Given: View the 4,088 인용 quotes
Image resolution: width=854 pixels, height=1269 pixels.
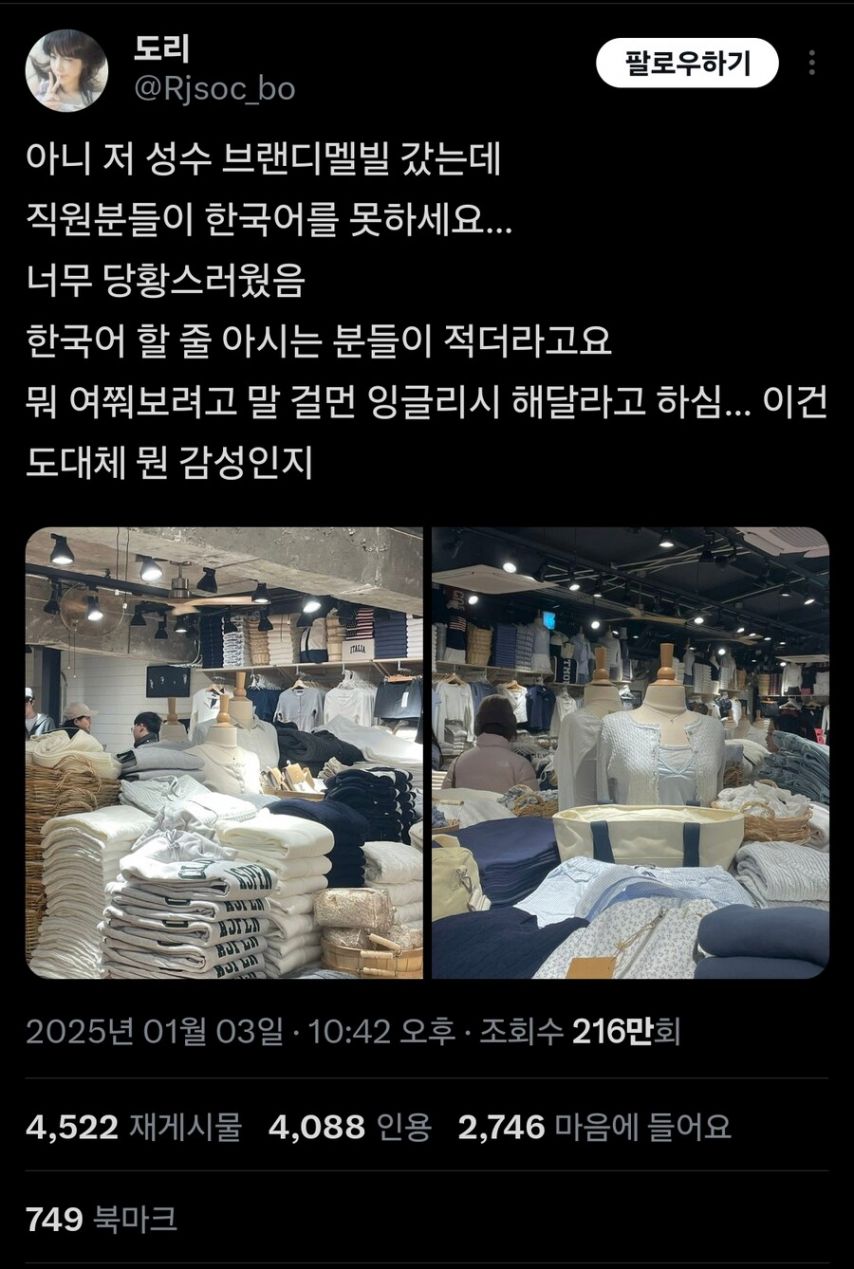Looking at the screenshot, I should (x=350, y=1127).
